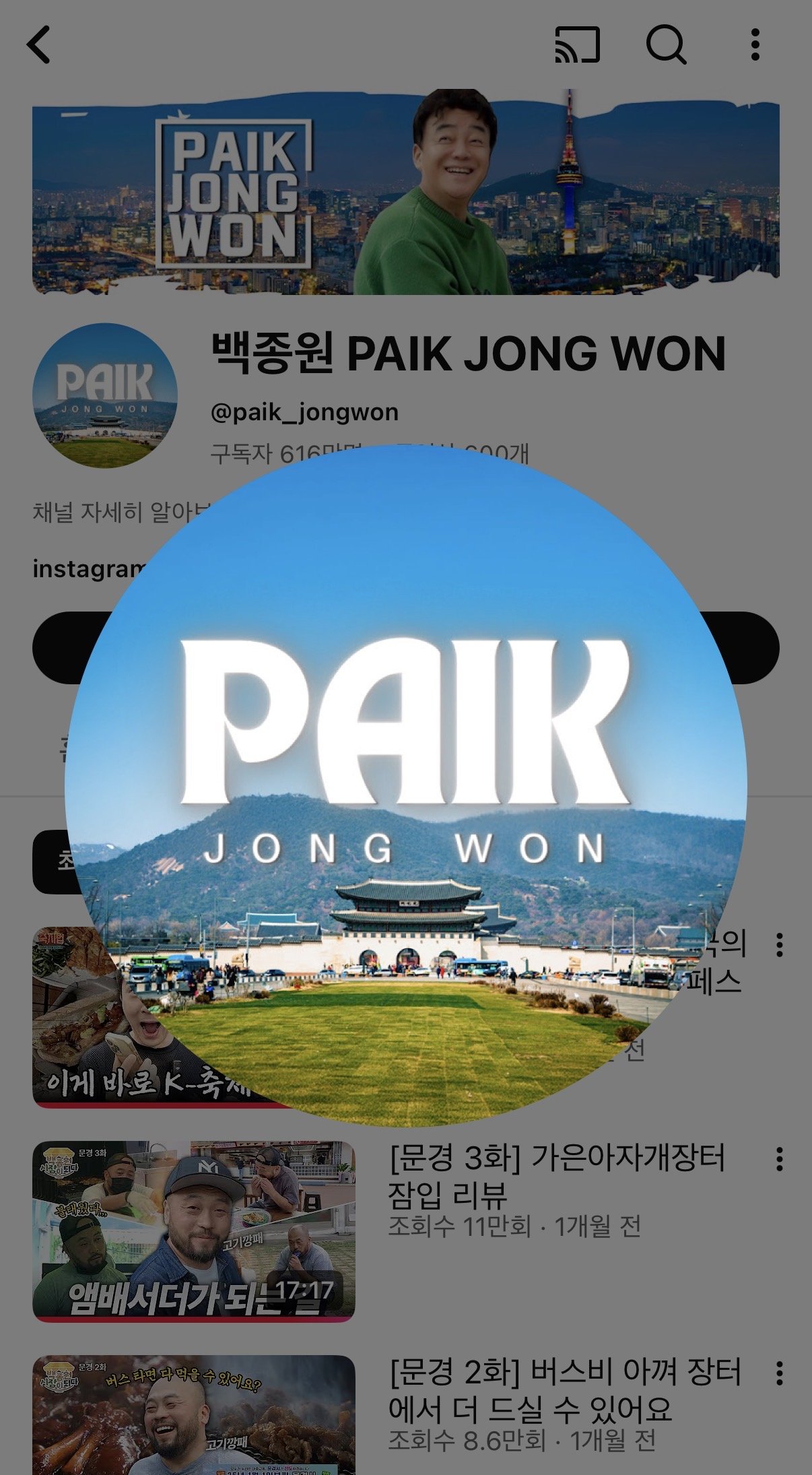Open the 문경 3화 가은아자개장터 video
The height and width of the screenshot is (1475, 812).
[193, 1231]
